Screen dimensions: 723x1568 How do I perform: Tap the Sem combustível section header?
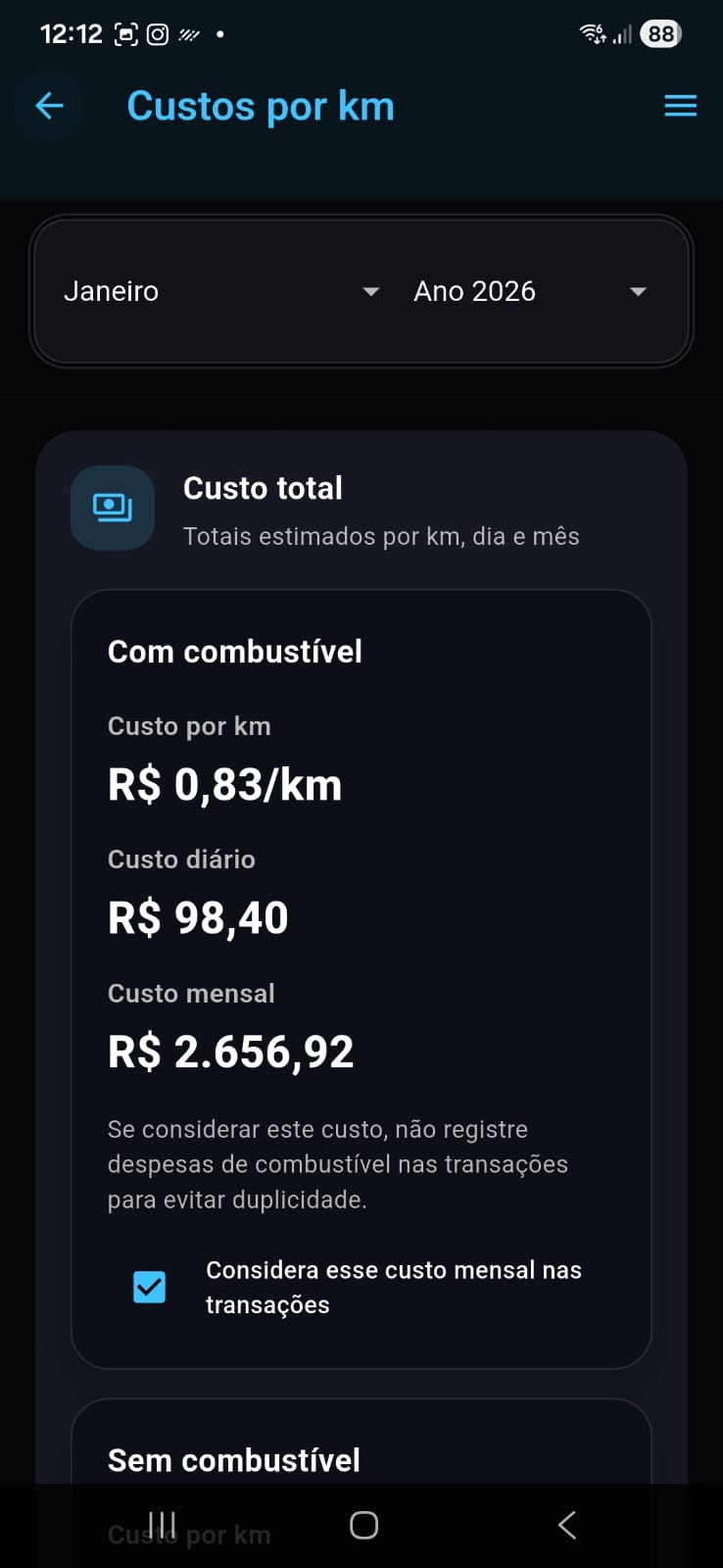(x=233, y=1459)
